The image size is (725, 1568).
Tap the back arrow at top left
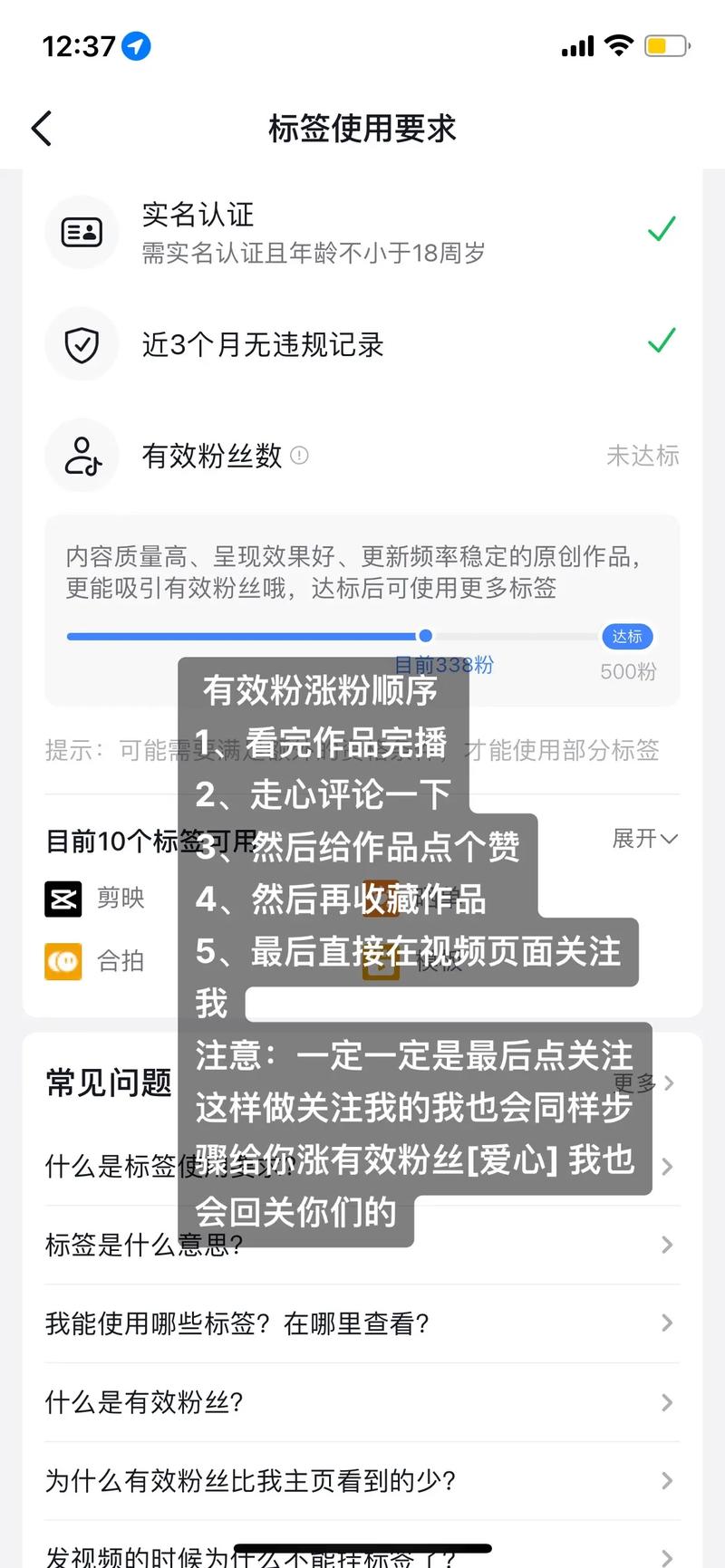(x=41, y=129)
